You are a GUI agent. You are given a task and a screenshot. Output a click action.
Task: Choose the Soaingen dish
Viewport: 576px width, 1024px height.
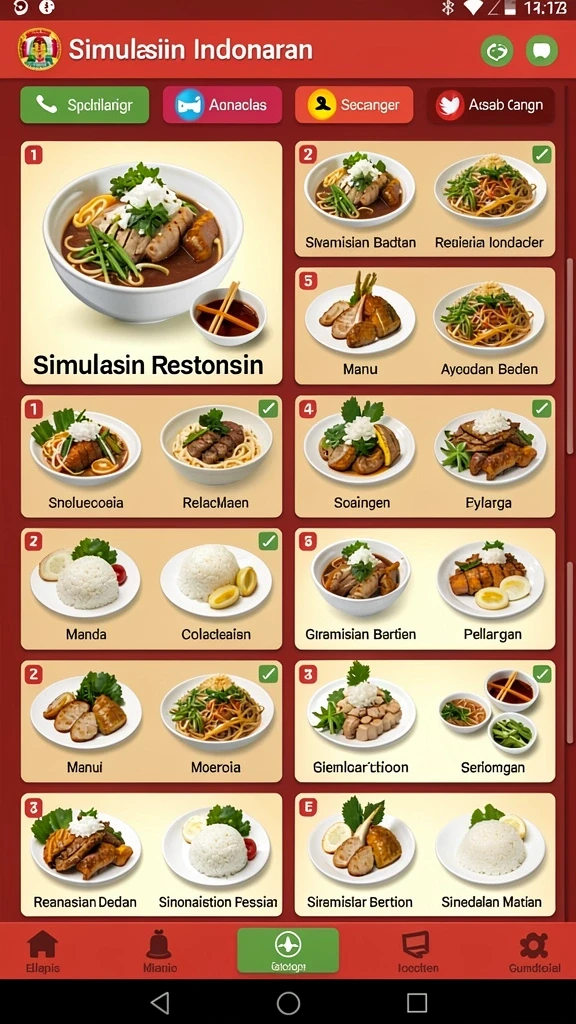(361, 456)
